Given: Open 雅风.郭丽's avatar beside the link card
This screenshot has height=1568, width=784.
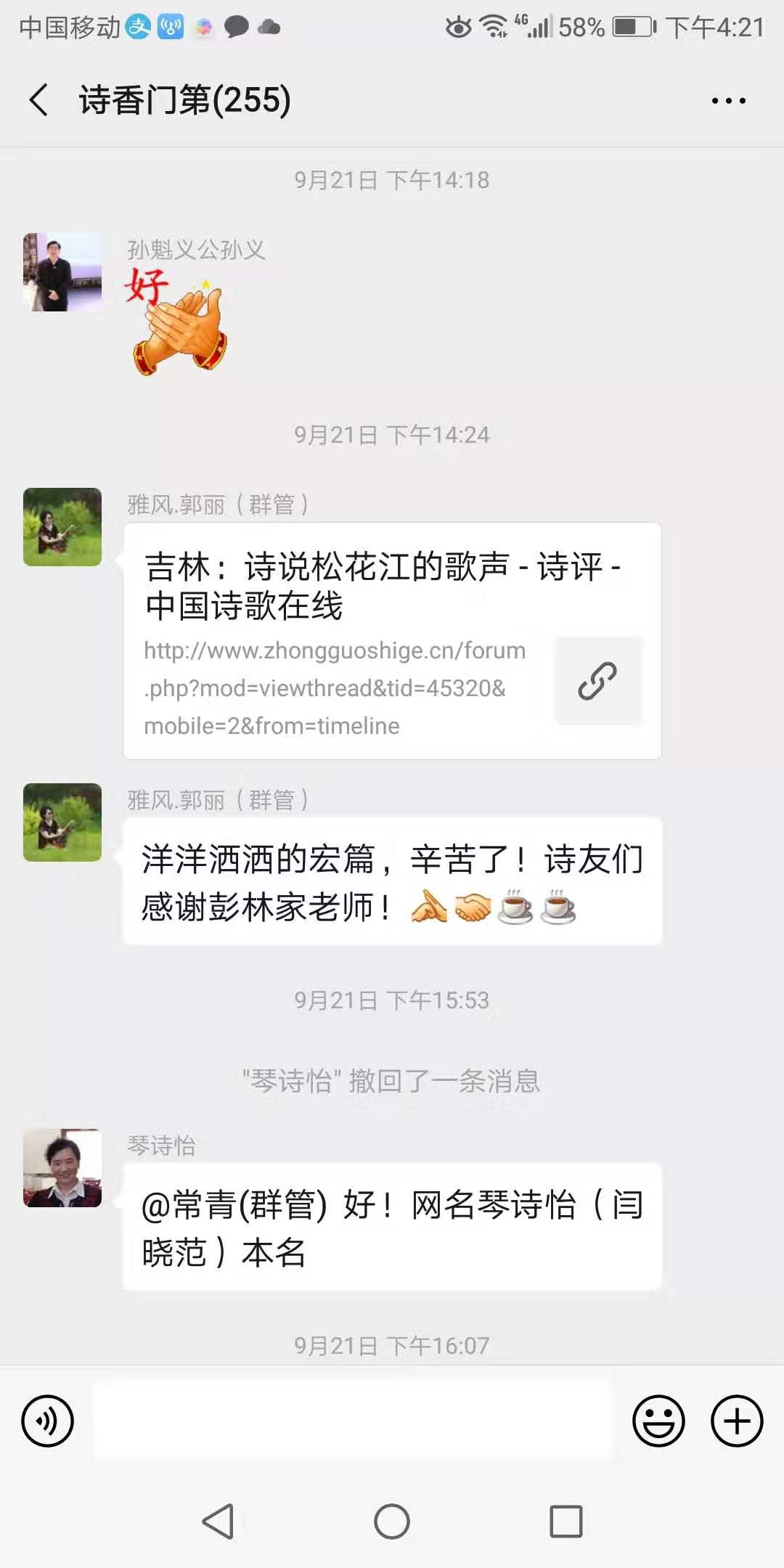Looking at the screenshot, I should pos(62,527).
